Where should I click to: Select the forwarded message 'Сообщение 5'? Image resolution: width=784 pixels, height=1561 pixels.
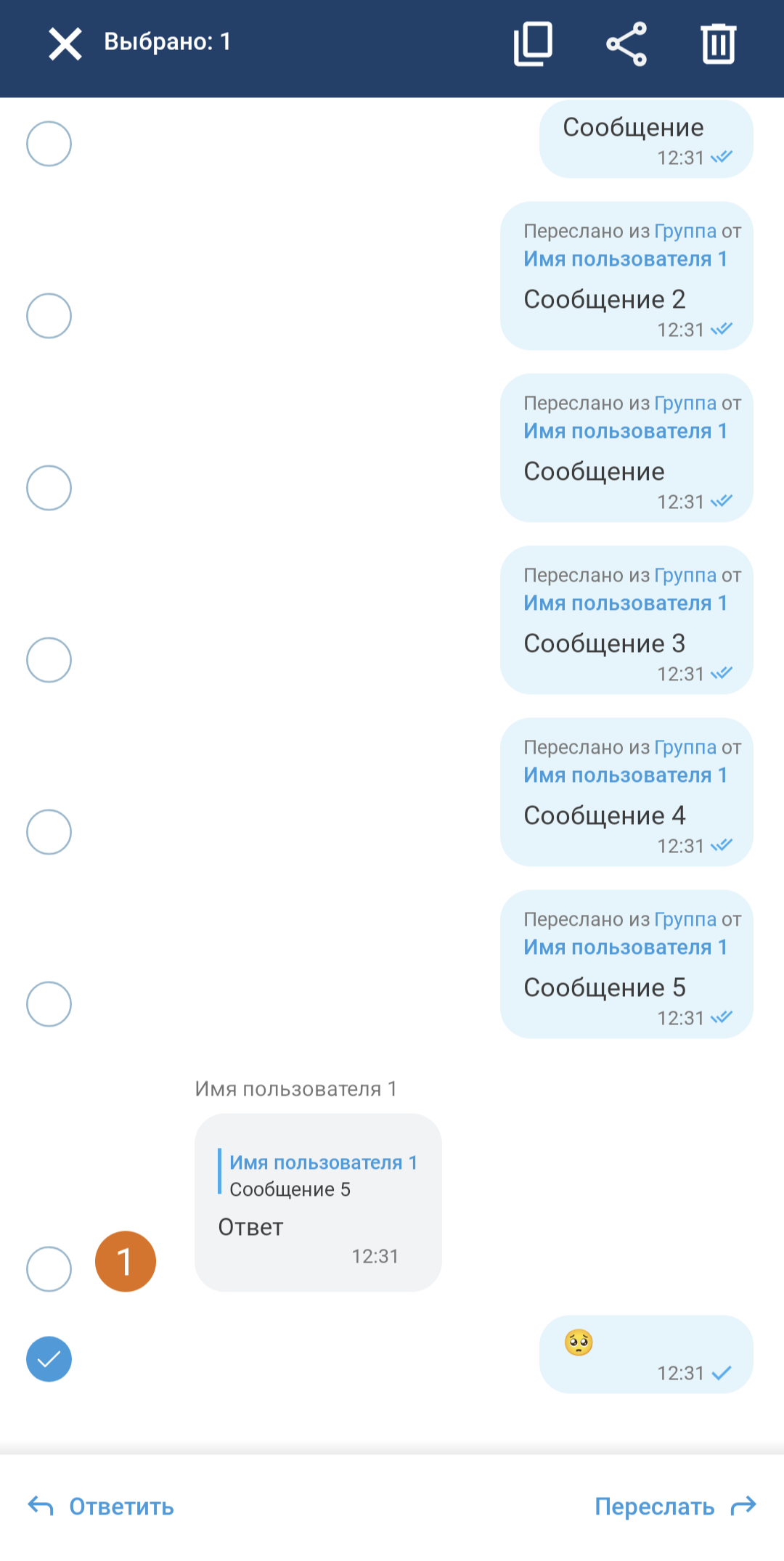coord(49,1004)
